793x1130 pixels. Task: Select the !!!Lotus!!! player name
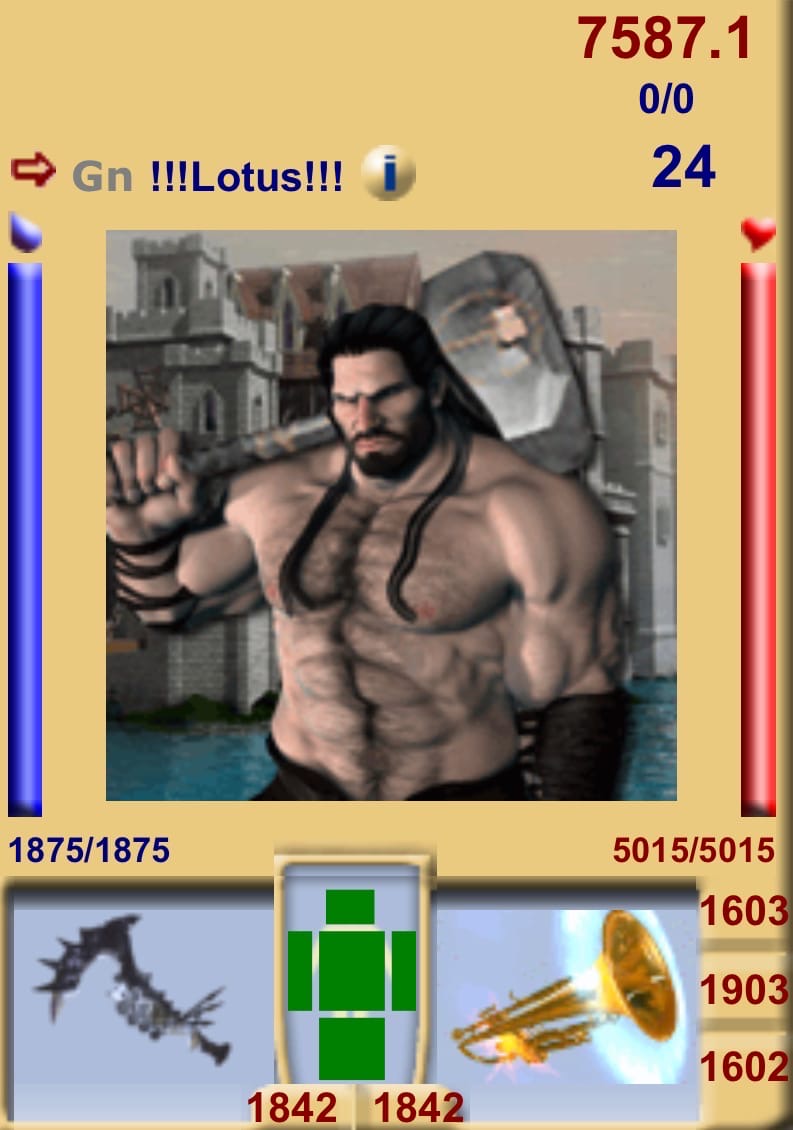(x=246, y=177)
